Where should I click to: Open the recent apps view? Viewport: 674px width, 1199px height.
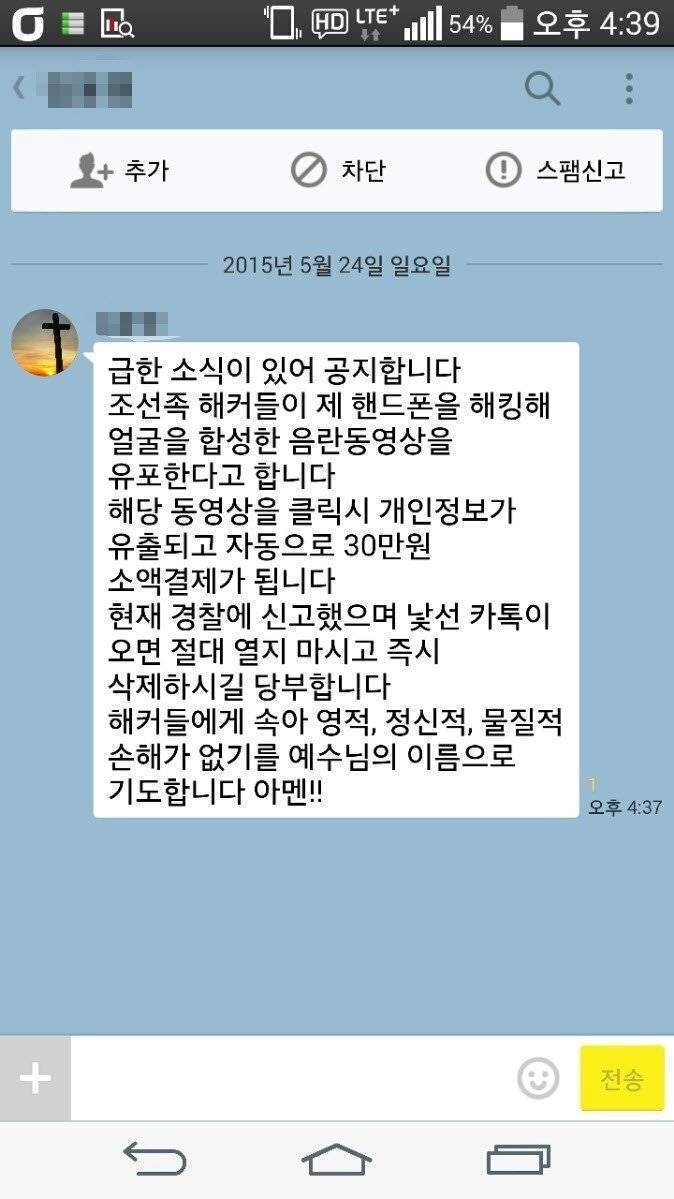[518, 1160]
